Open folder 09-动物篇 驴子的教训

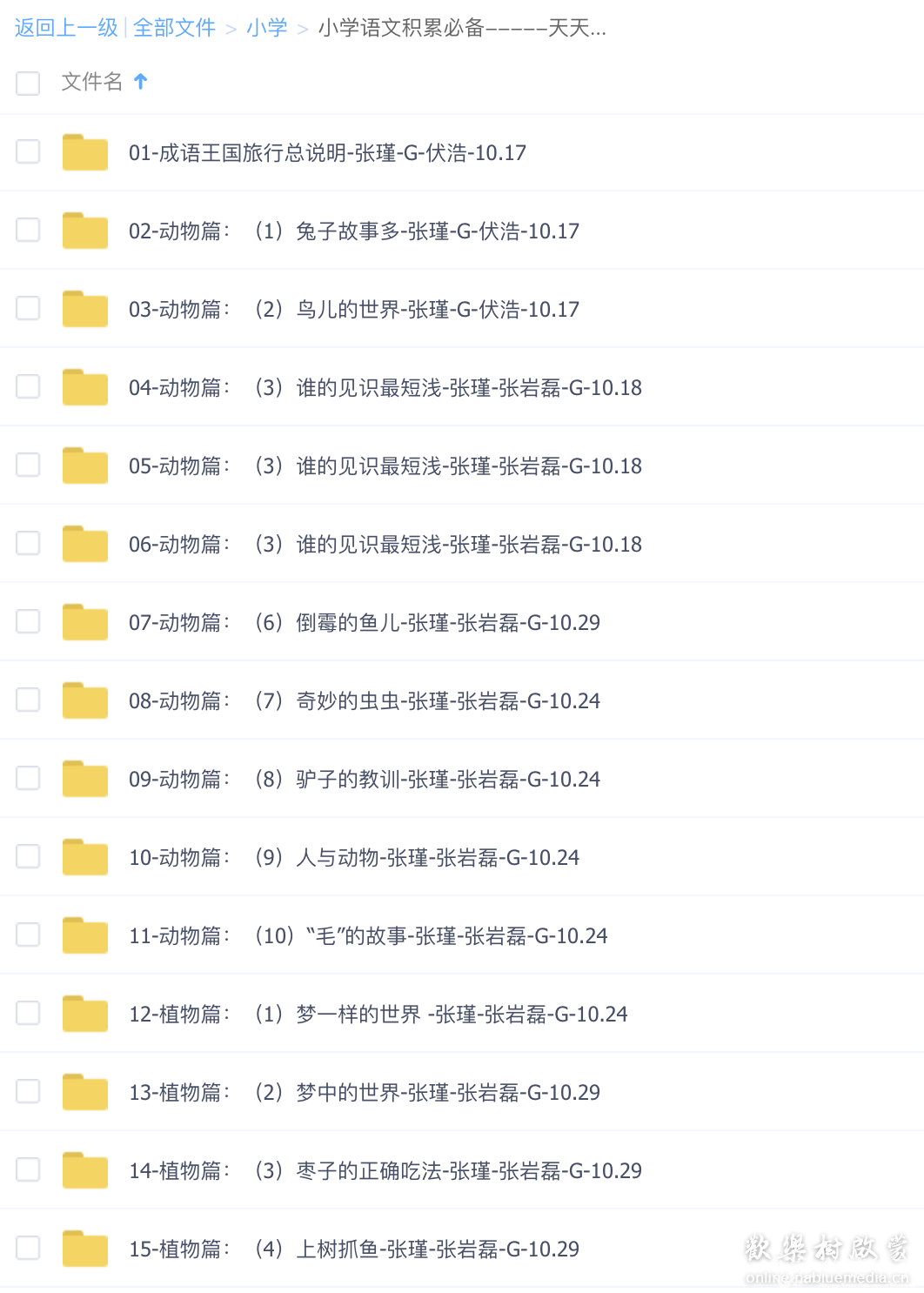coord(364,780)
